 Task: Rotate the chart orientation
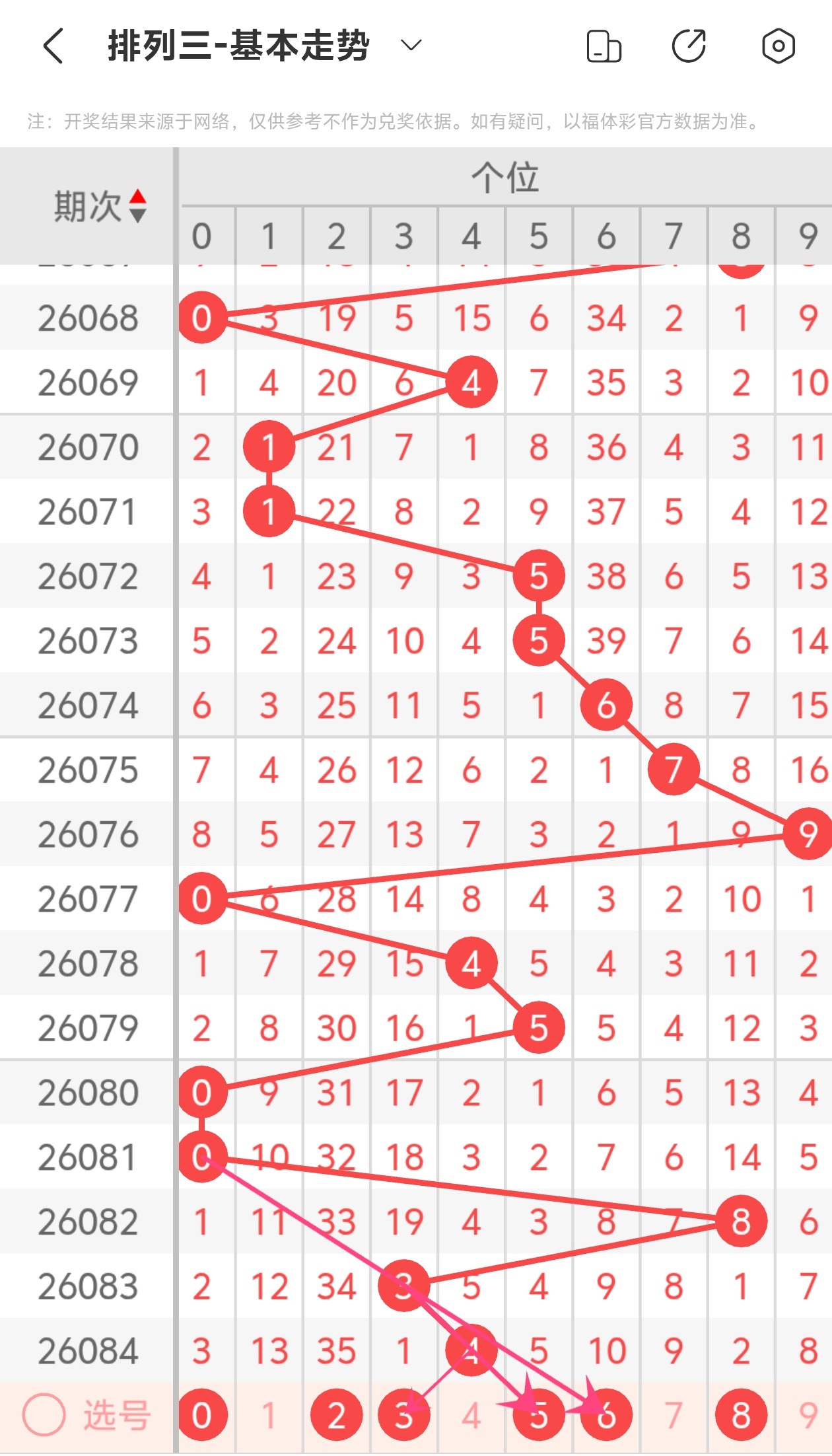604,46
